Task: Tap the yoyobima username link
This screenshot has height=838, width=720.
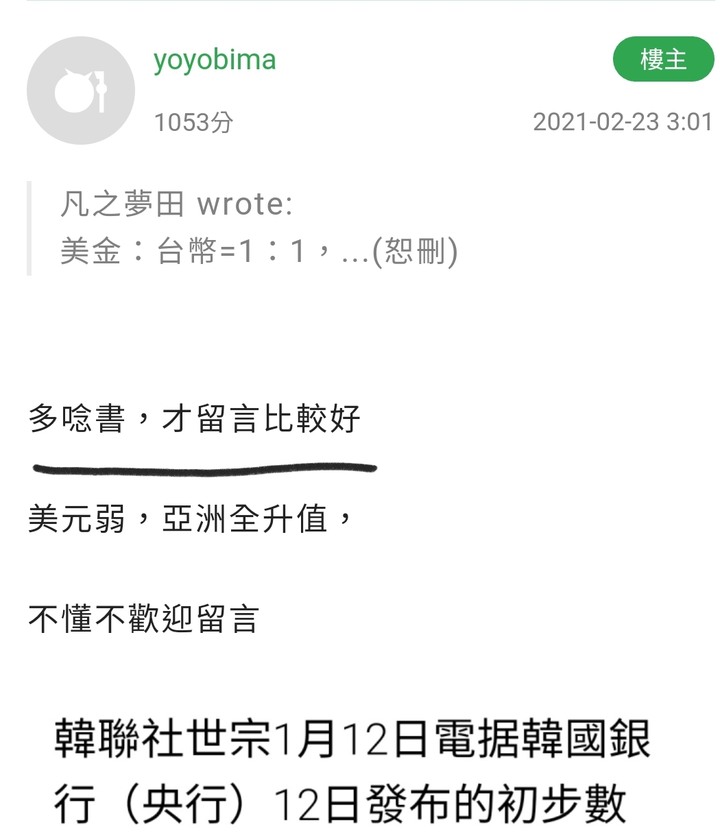Action: click(214, 60)
